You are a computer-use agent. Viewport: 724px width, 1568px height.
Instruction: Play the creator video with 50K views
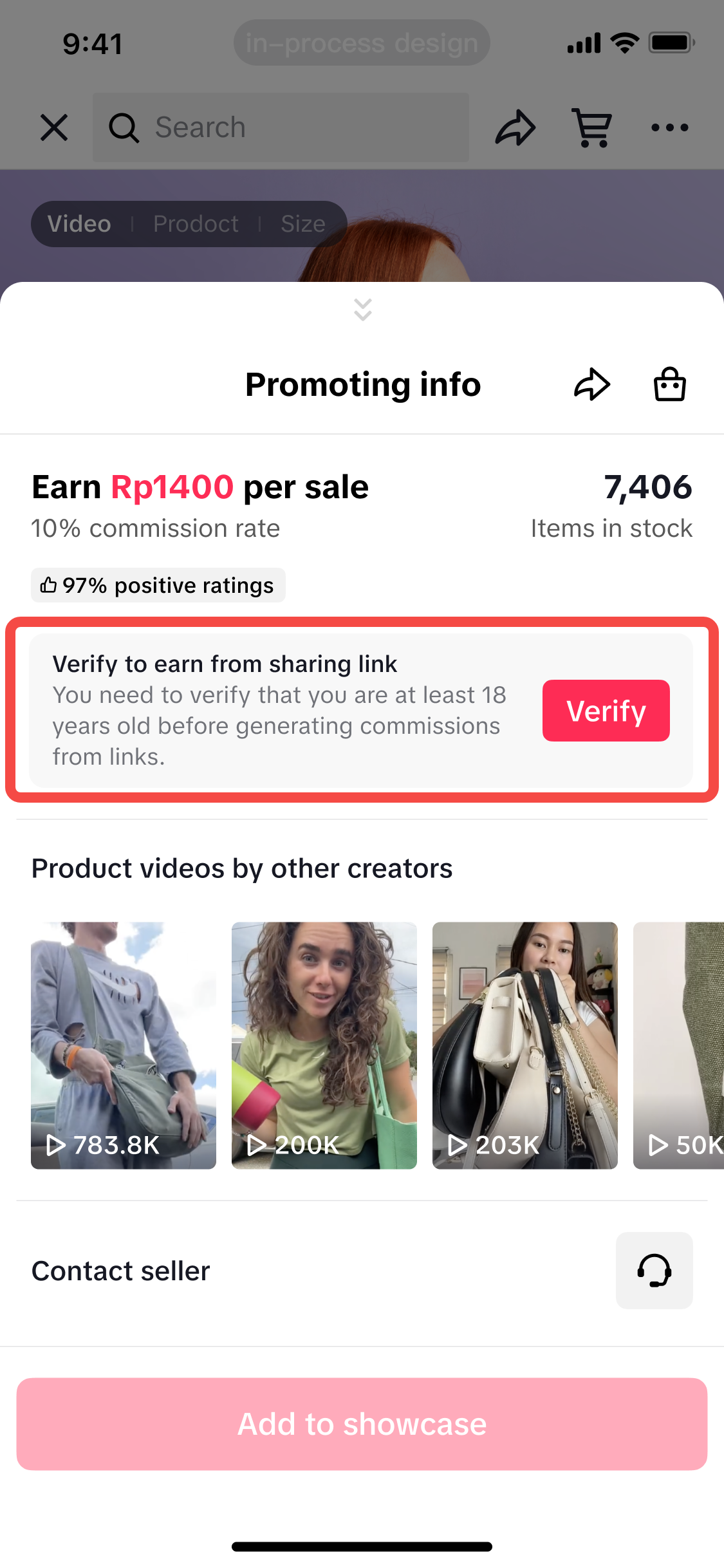click(x=678, y=1045)
